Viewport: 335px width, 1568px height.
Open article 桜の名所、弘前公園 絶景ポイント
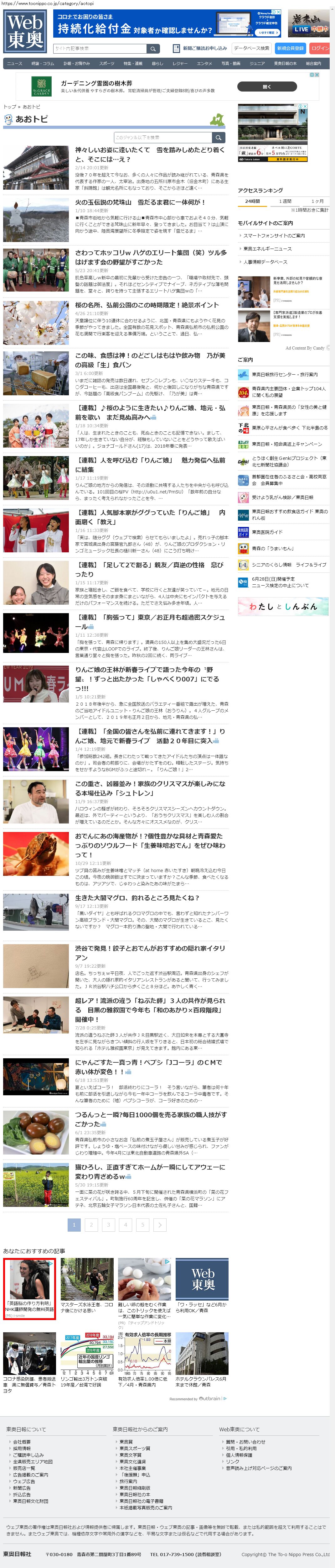coord(147,305)
